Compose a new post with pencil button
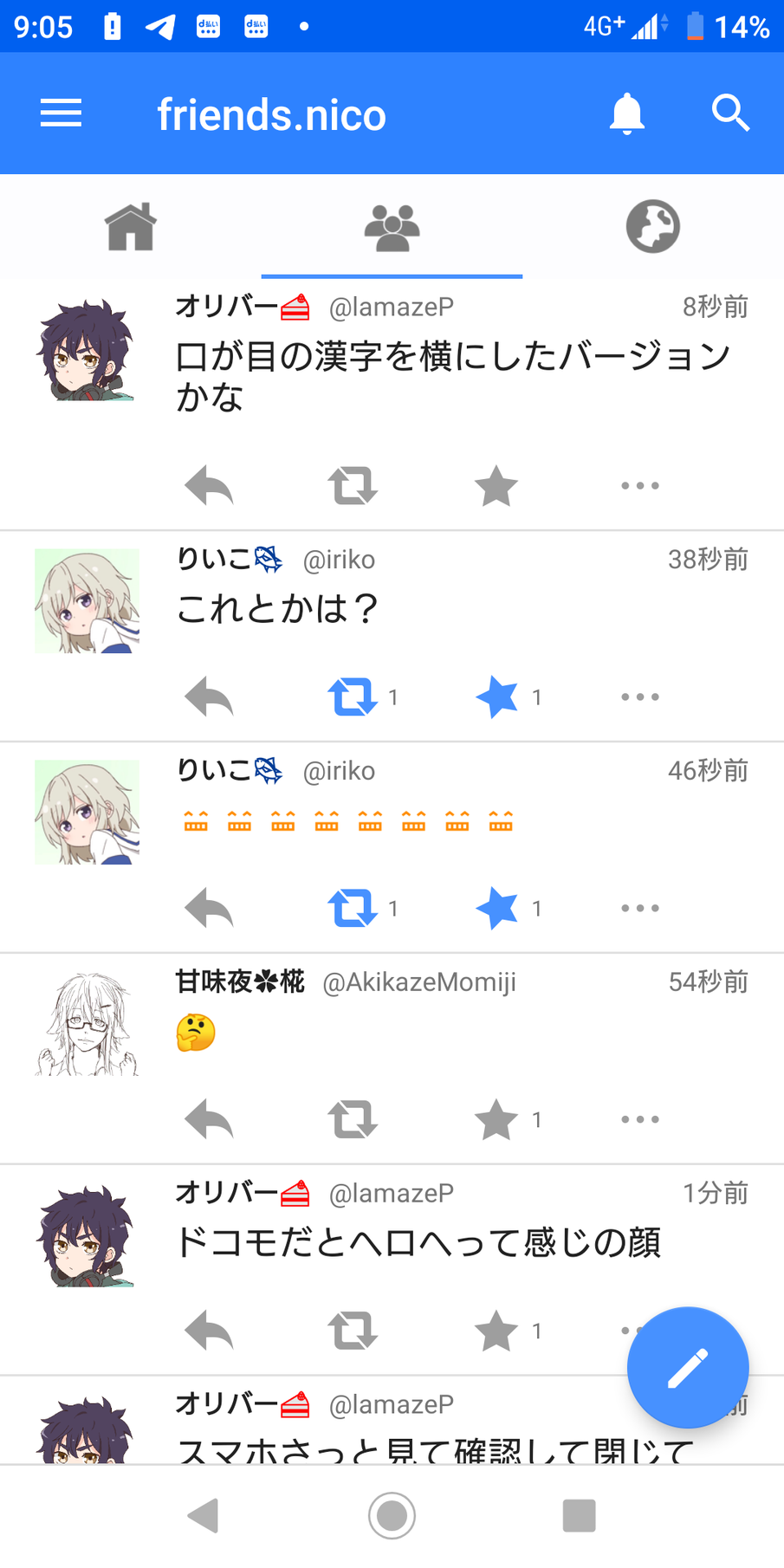The image size is (784, 1568). tap(688, 1367)
